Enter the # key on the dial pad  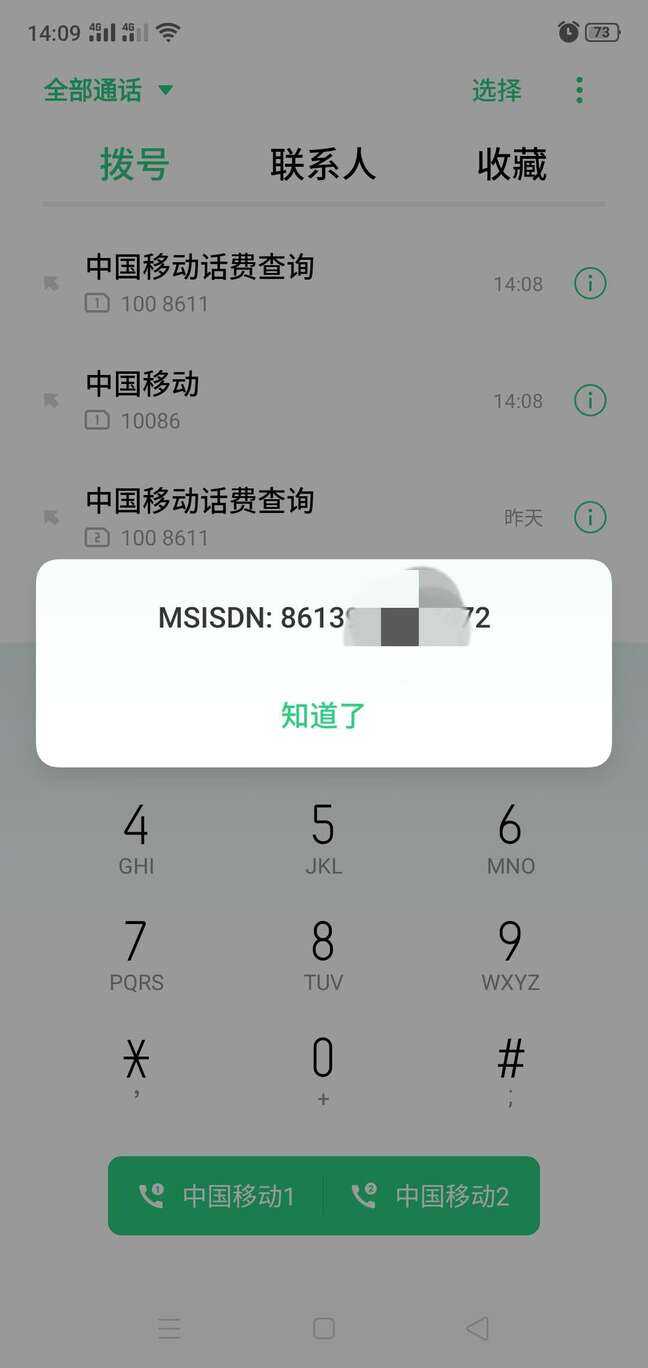510,1069
